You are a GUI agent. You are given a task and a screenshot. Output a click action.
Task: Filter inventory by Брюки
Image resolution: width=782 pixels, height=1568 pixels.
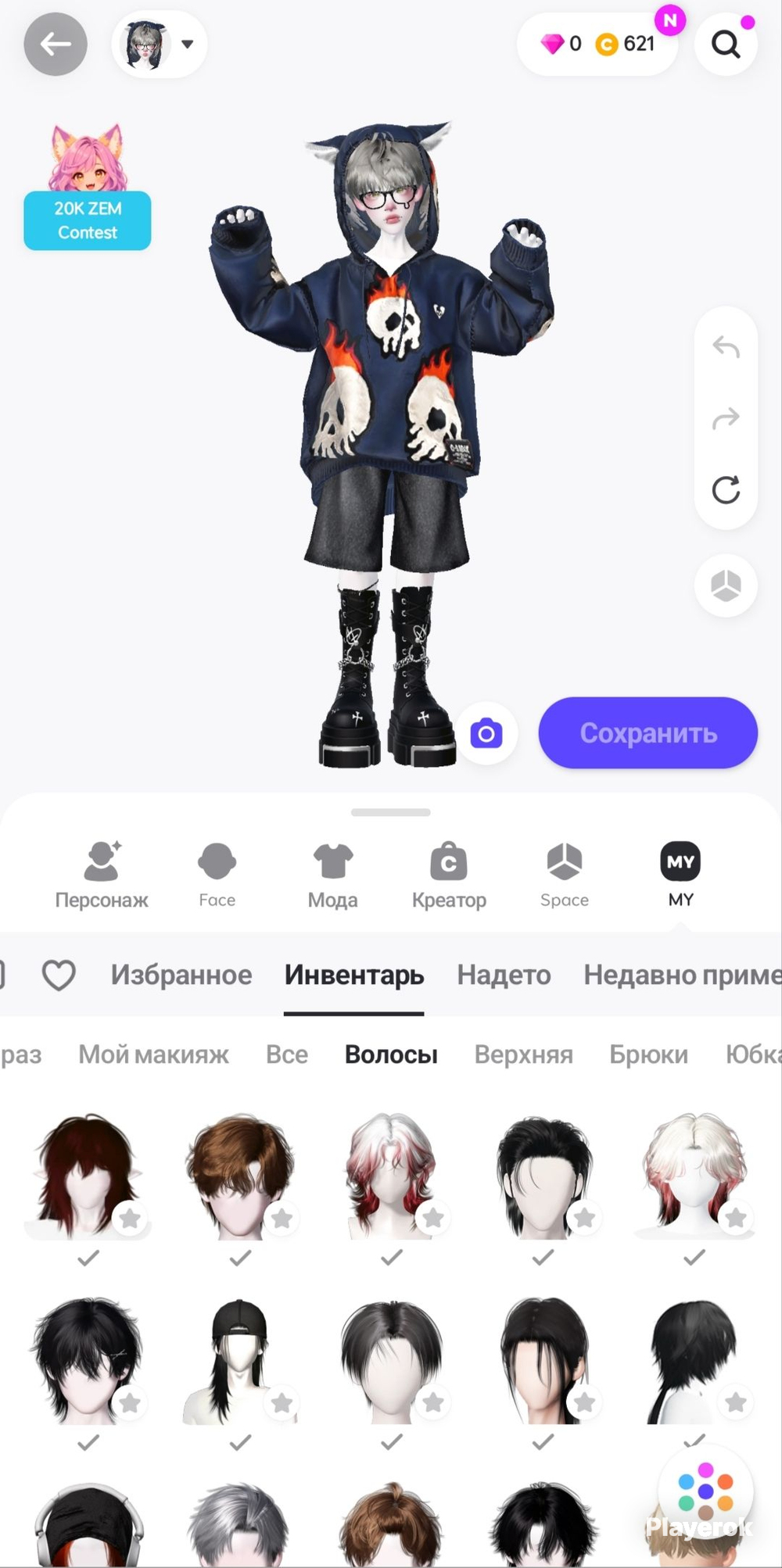click(648, 1054)
